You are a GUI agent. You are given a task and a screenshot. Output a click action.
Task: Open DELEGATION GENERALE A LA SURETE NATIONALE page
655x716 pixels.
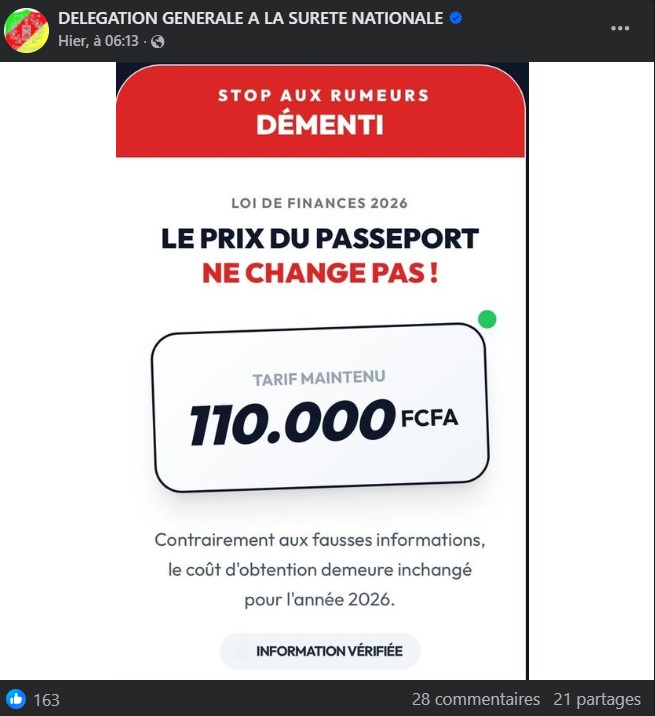[x=250, y=19]
